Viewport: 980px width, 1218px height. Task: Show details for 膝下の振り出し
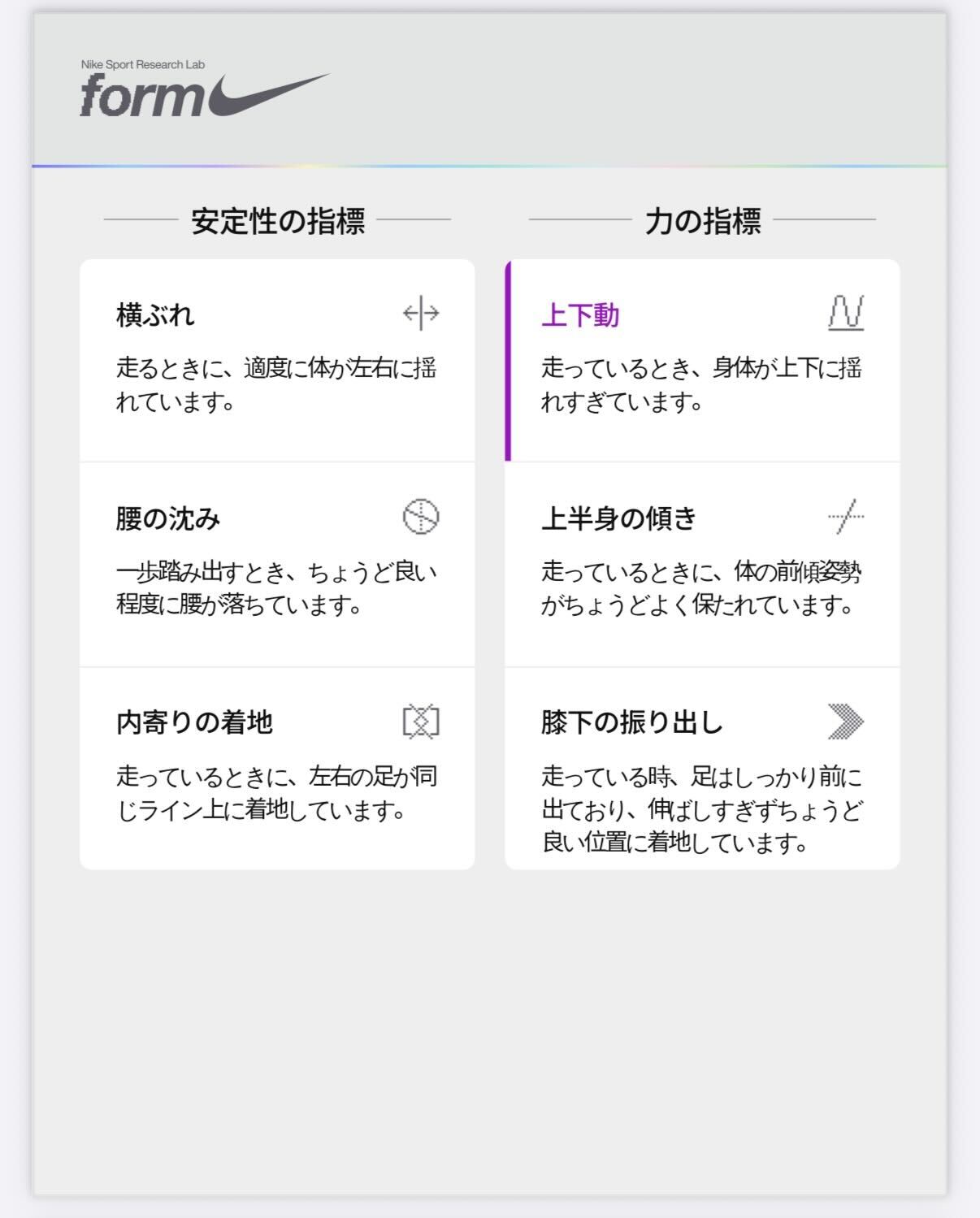(702, 768)
